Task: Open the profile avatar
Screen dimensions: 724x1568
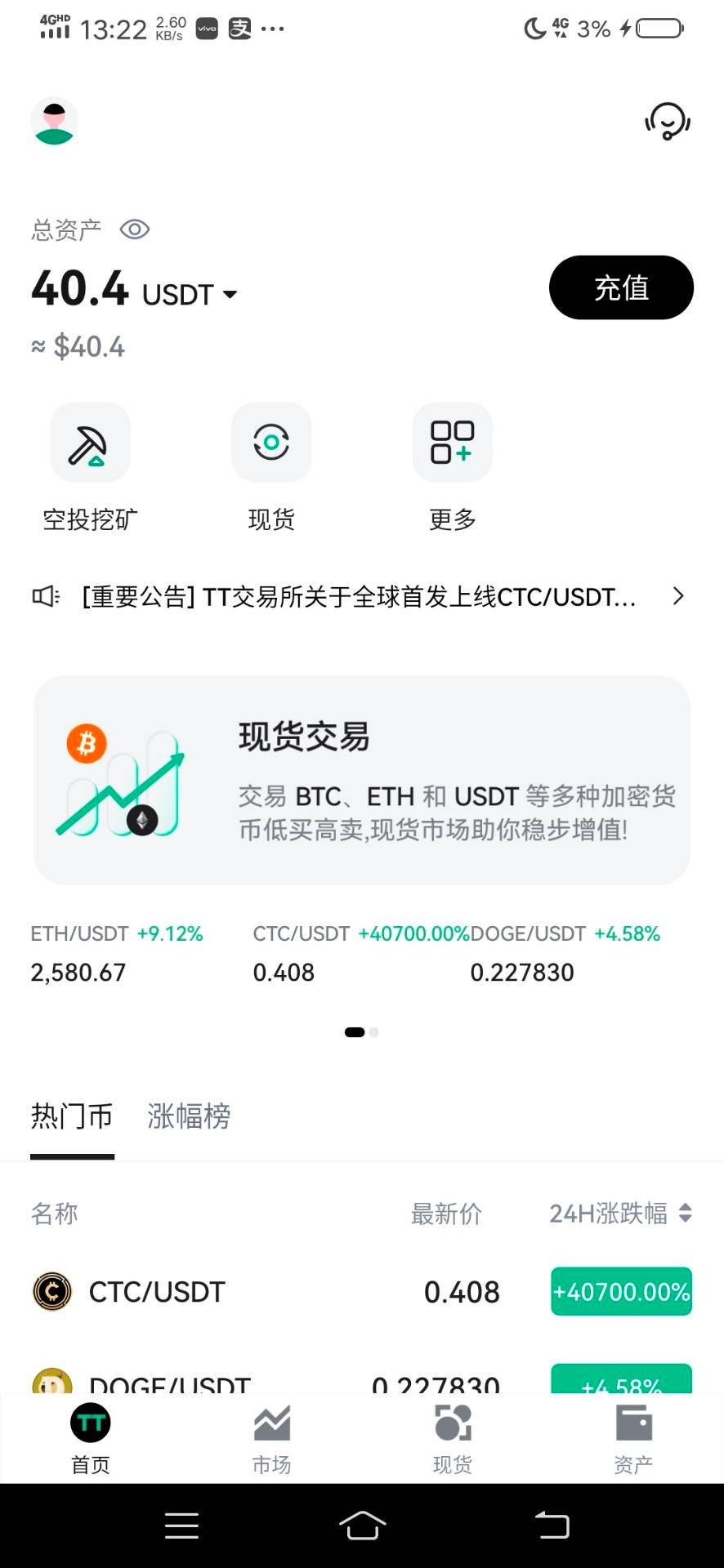Action: tap(54, 121)
